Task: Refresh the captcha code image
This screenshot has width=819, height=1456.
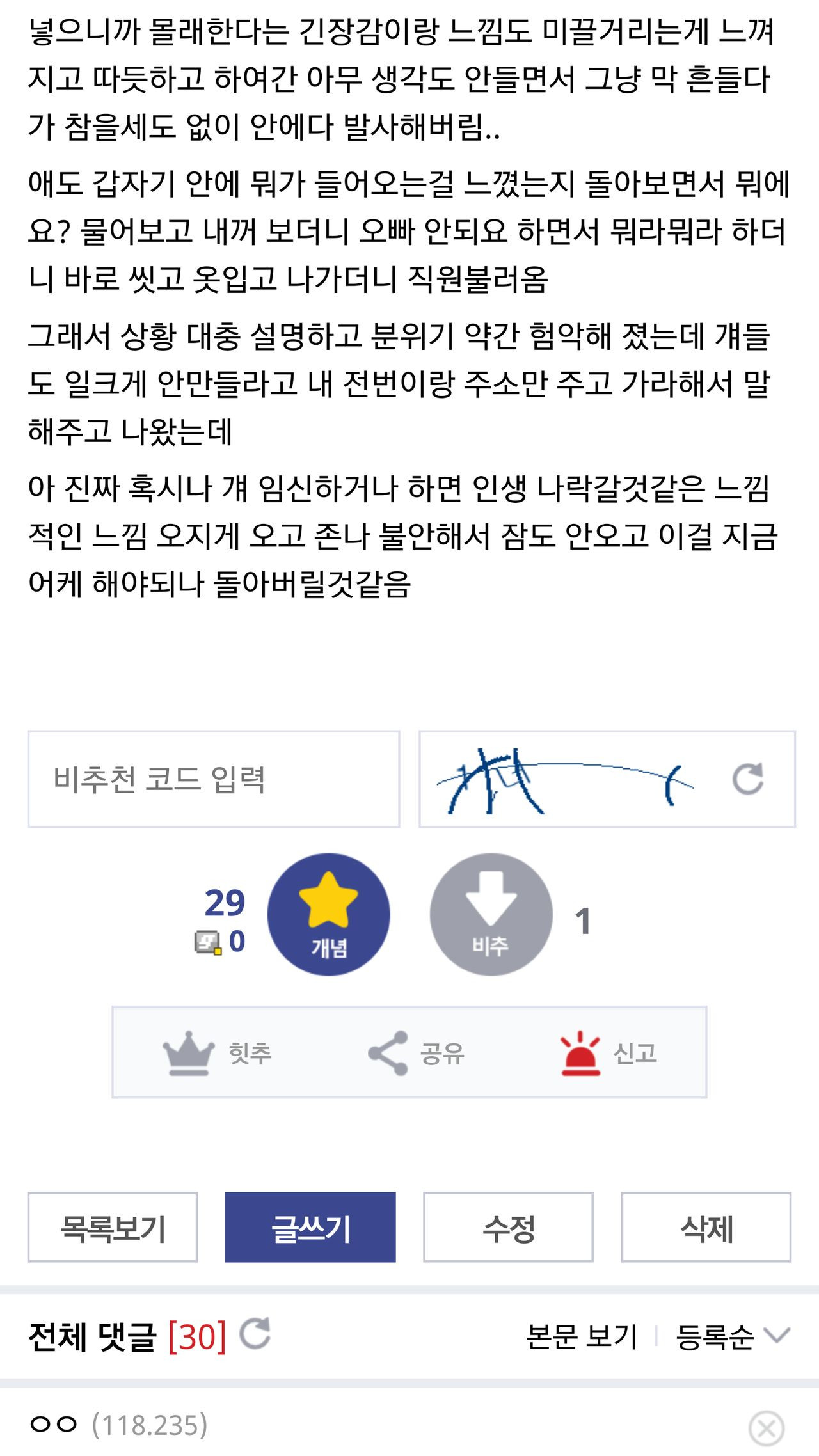Action: click(x=747, y=779)
